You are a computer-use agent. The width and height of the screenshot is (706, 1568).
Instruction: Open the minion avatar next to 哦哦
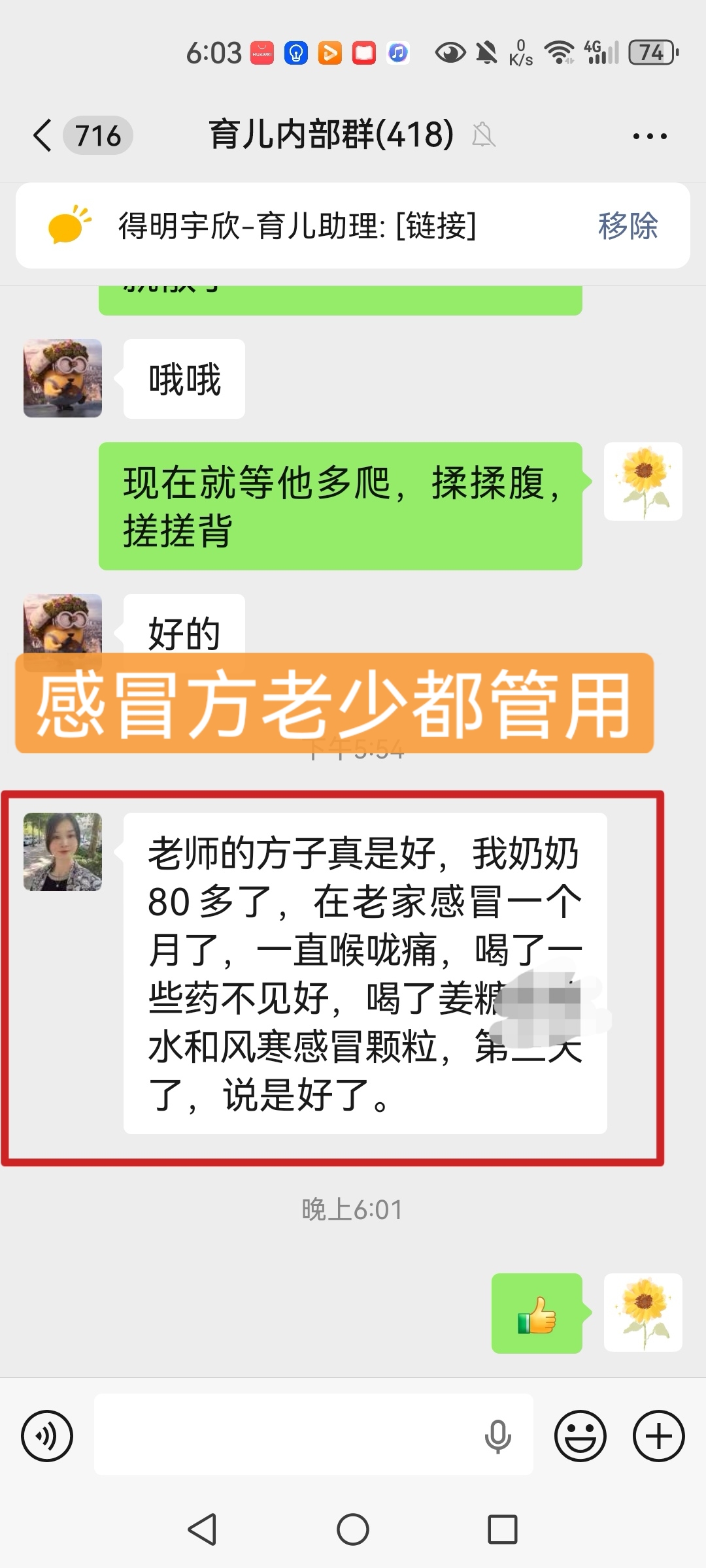point(63,378)
